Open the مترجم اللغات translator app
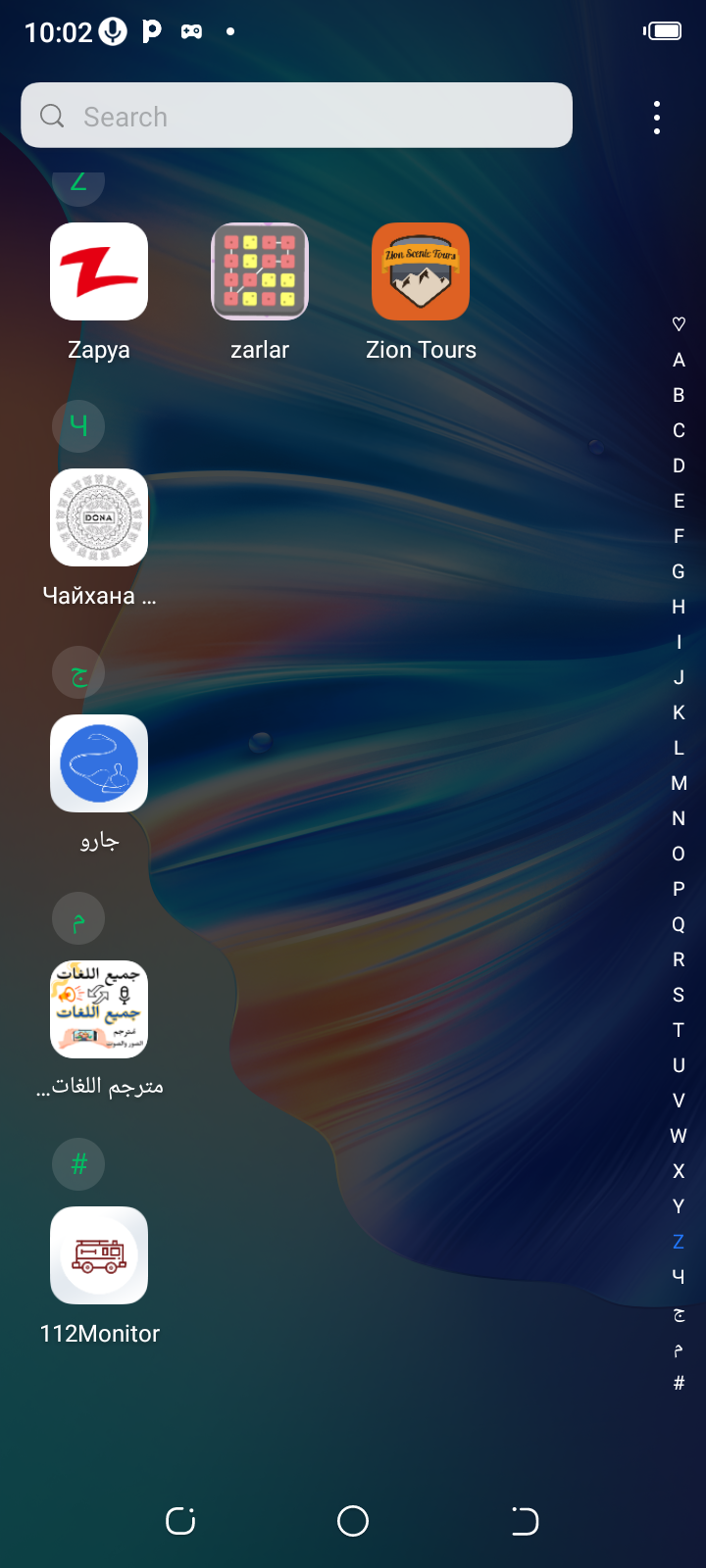The width and height of the screenshot is (706, 1568). coord(99,1010)
